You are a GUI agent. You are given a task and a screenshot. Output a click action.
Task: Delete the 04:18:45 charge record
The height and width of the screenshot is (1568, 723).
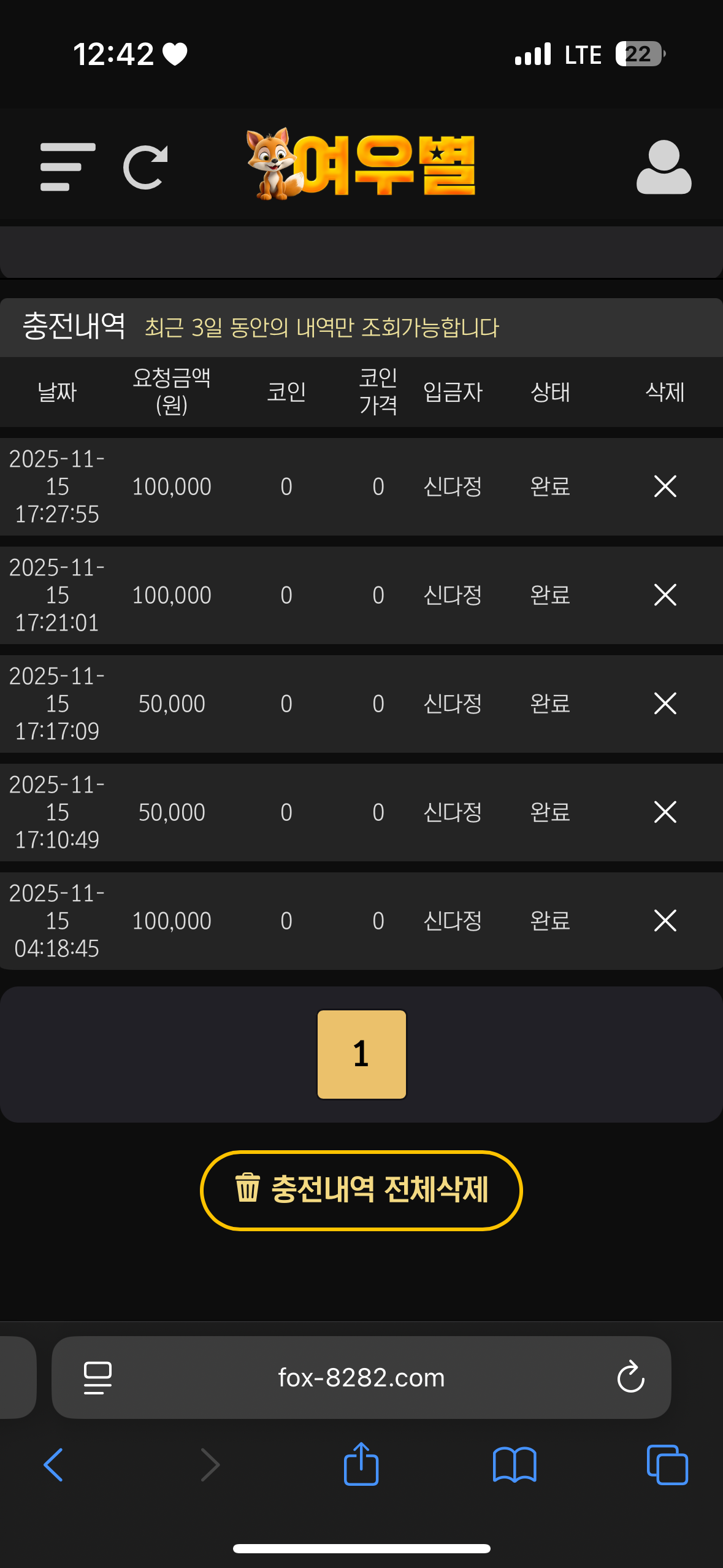(665, 921)
